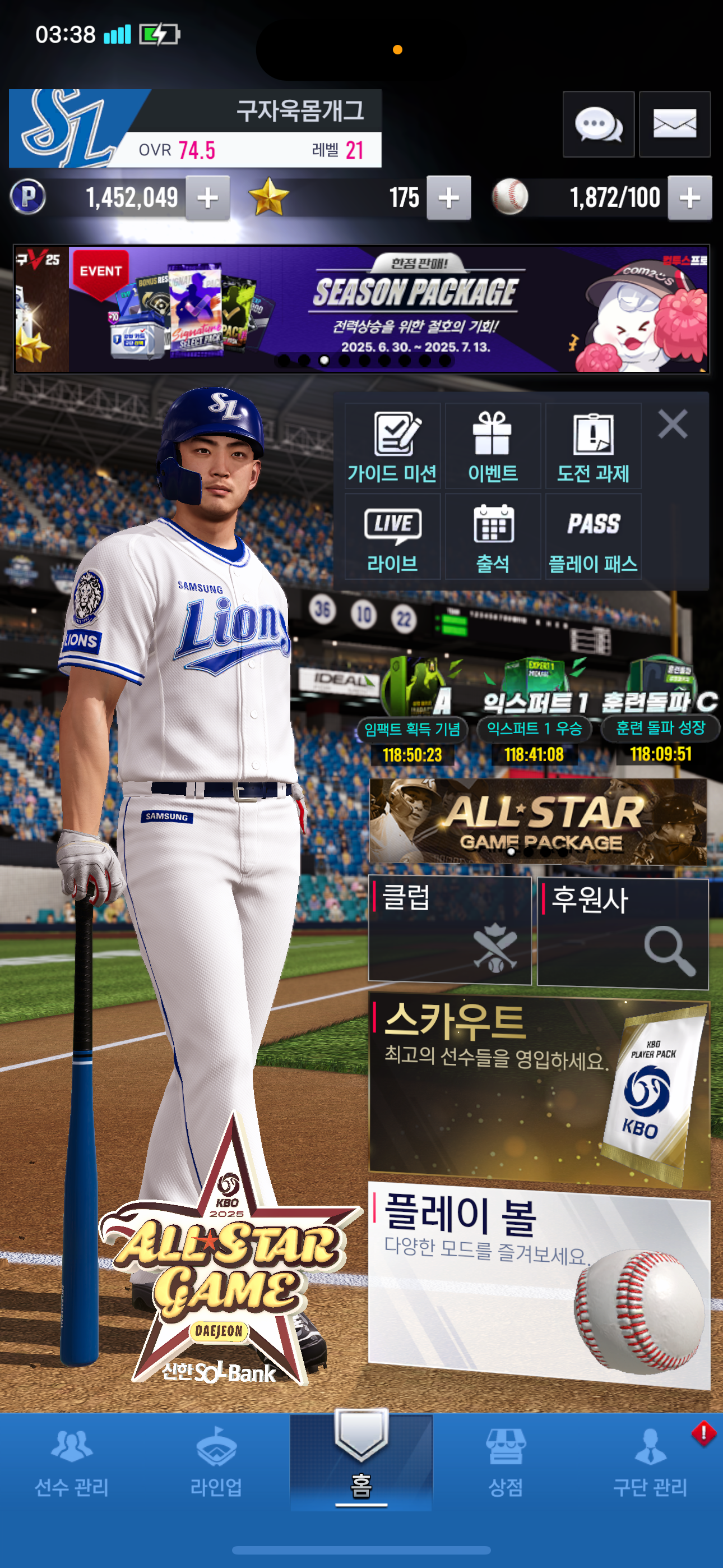Open the mailbox envelope icon
This screenshot has width=723, height=1568.
pyautogui.click(x=674, y=125)
